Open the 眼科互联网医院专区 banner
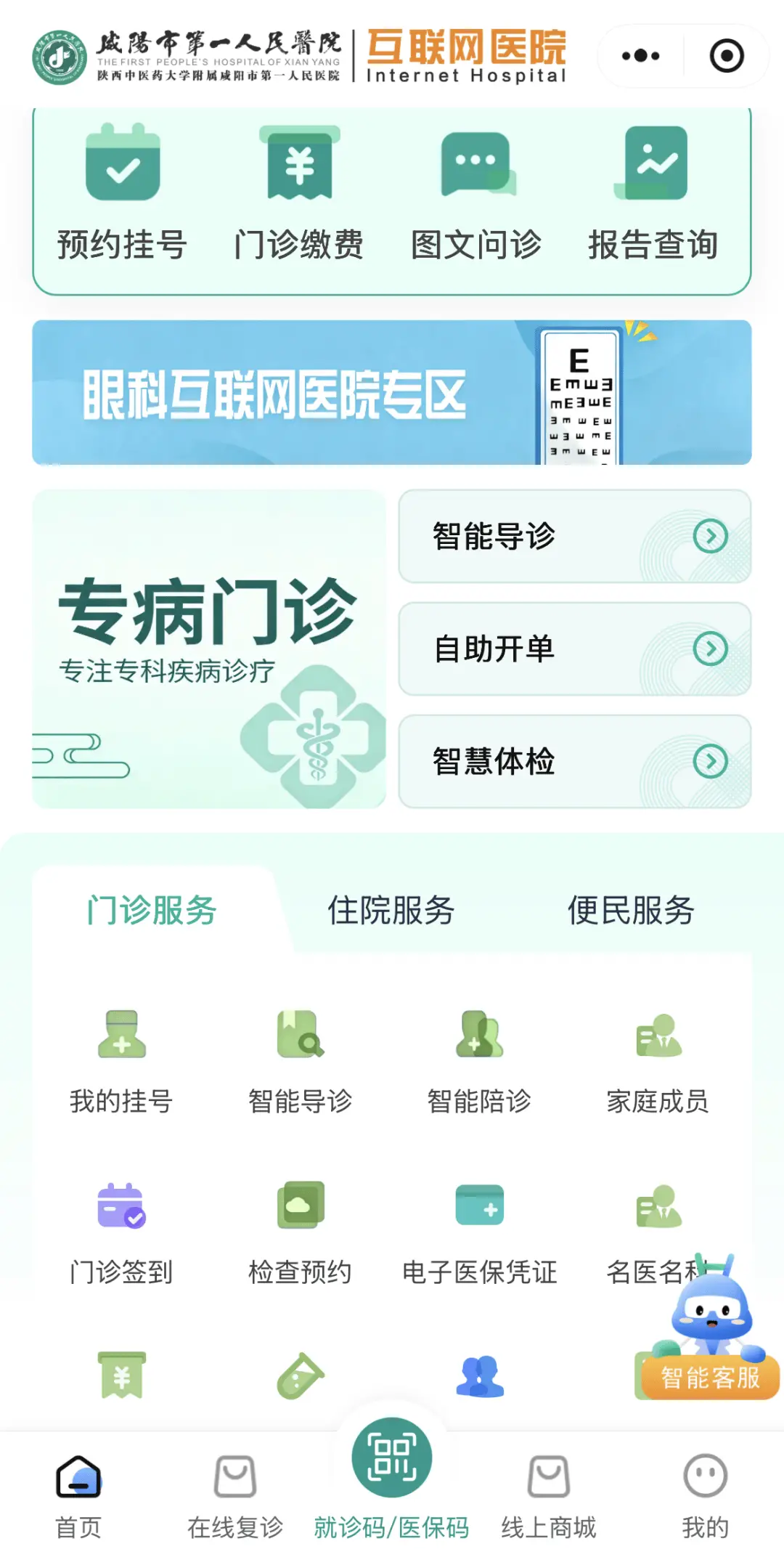 click(x=391, y=392)
